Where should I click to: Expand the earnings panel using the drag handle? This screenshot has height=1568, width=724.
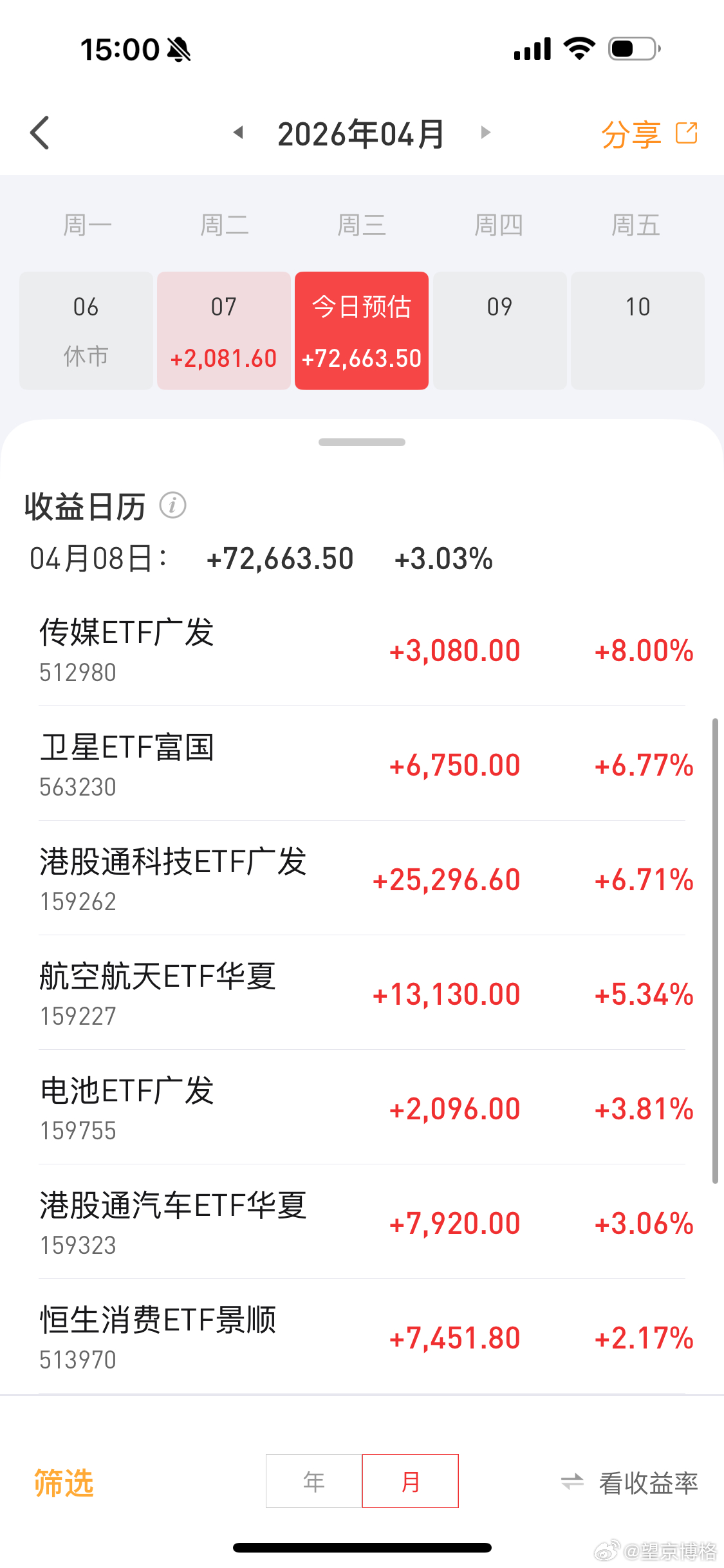pyautogui.click(x=362, y=442)
